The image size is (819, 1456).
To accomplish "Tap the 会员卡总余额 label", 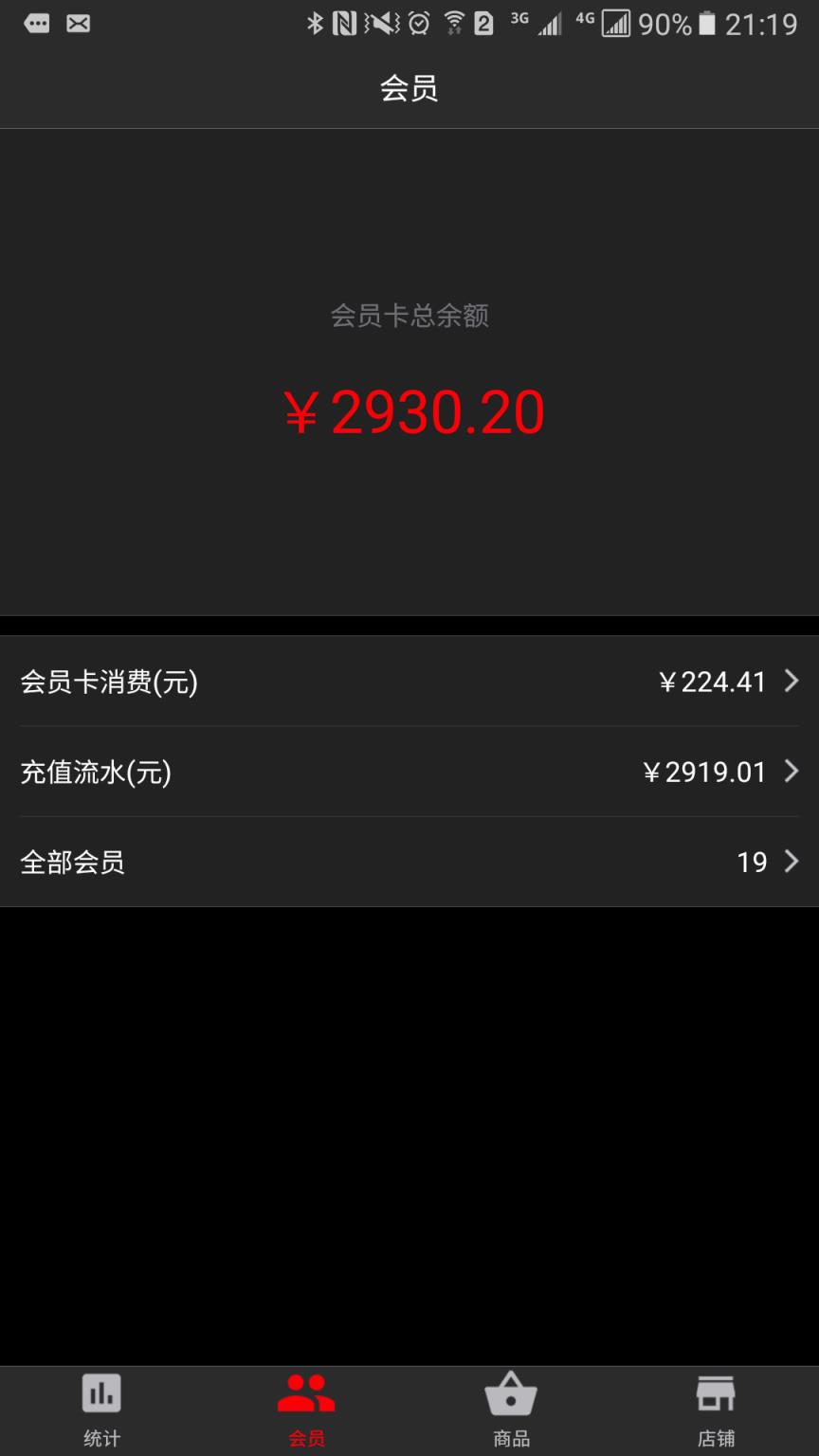I will [409, 315].
